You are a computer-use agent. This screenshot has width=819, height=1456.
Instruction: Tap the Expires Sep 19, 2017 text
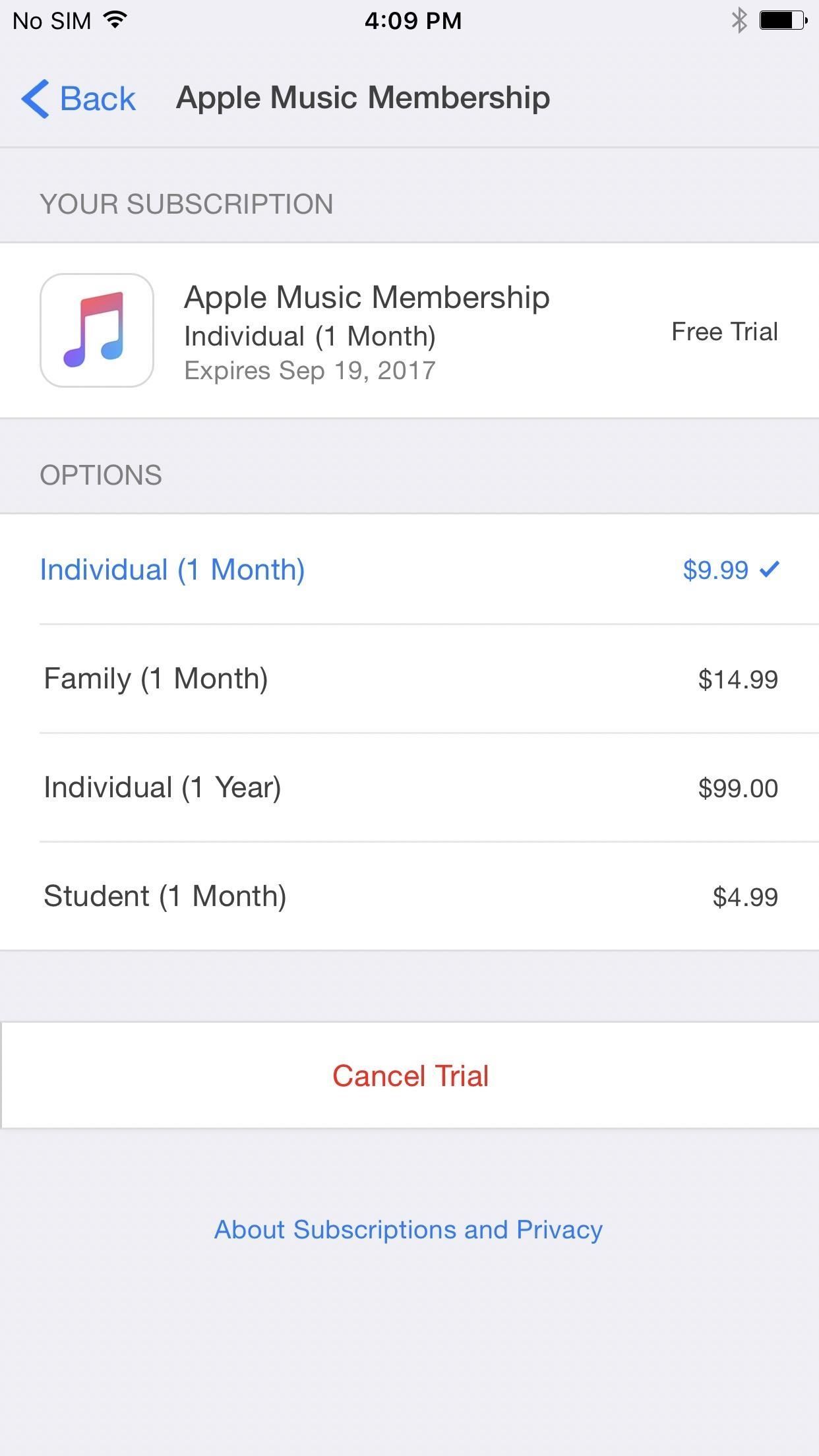pyautogui.click(x=309, y=371)
